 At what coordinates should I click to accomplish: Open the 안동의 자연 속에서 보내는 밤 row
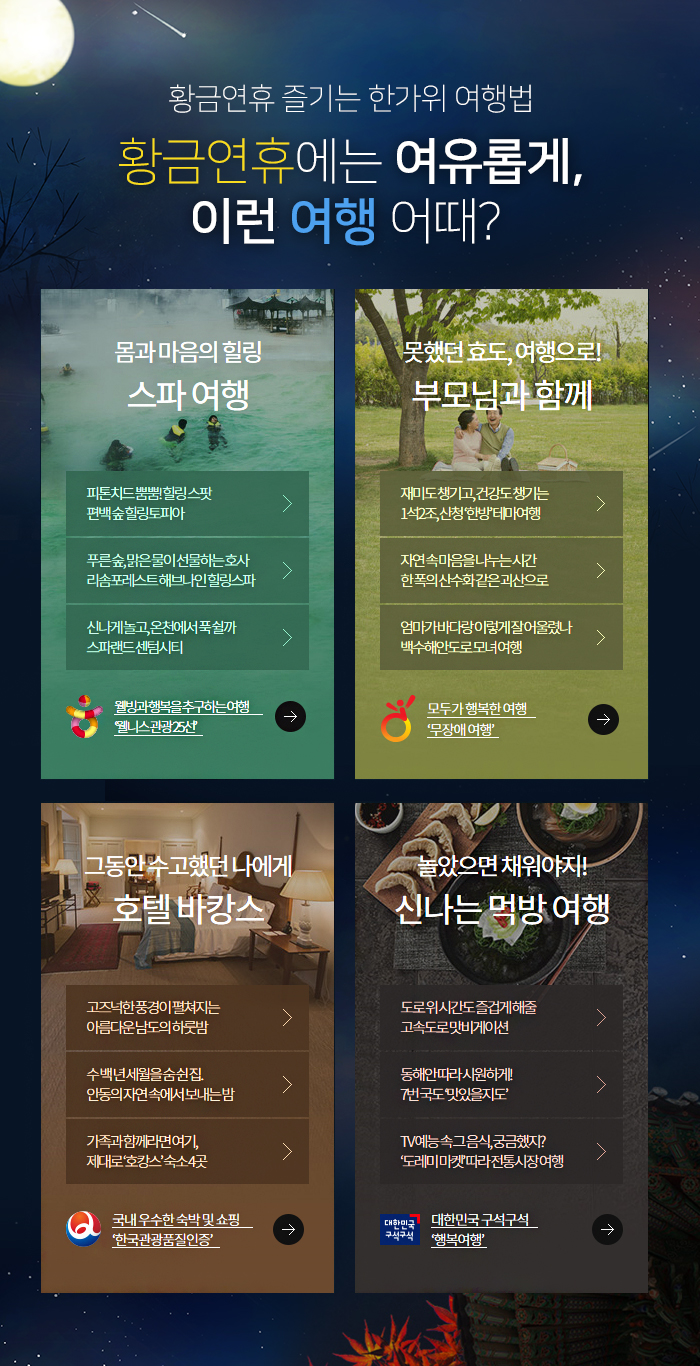click(187, 1085)
